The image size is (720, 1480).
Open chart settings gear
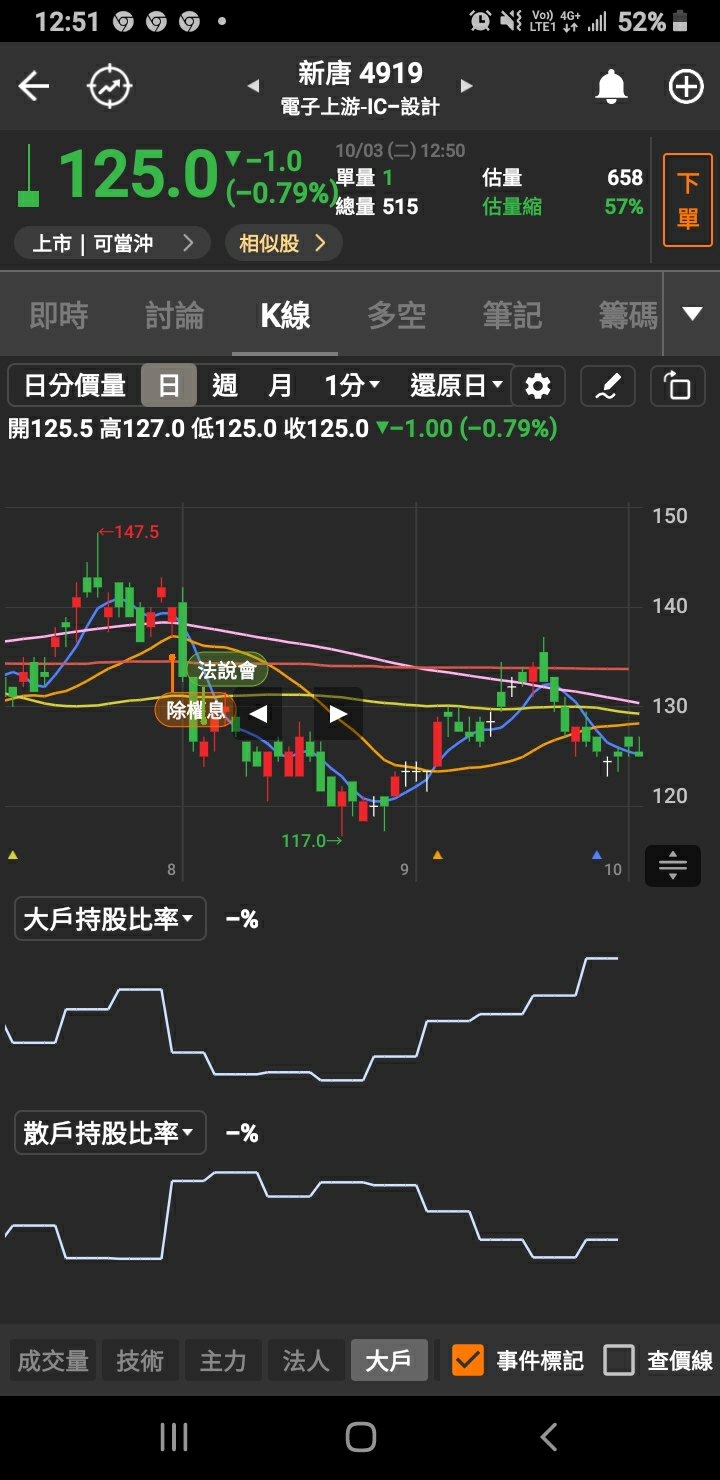(x=538, y=386)
